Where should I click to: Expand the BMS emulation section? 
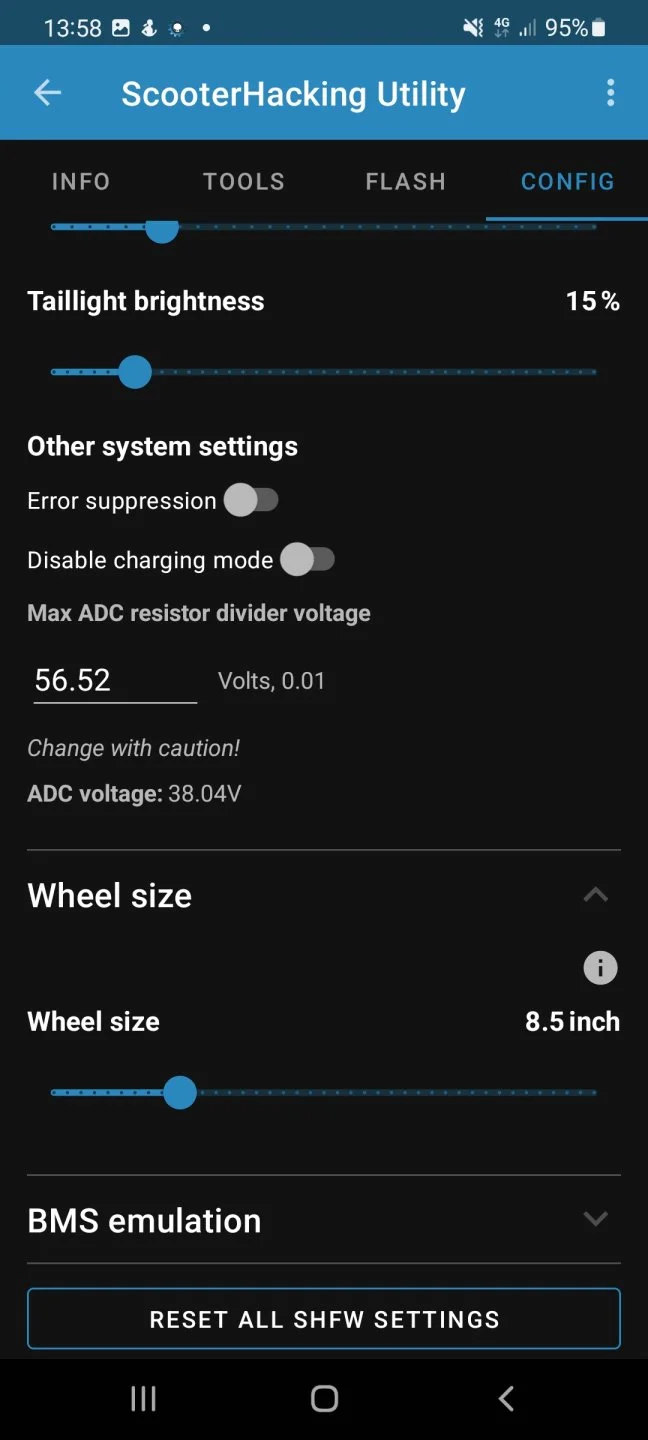point(595,1219)
